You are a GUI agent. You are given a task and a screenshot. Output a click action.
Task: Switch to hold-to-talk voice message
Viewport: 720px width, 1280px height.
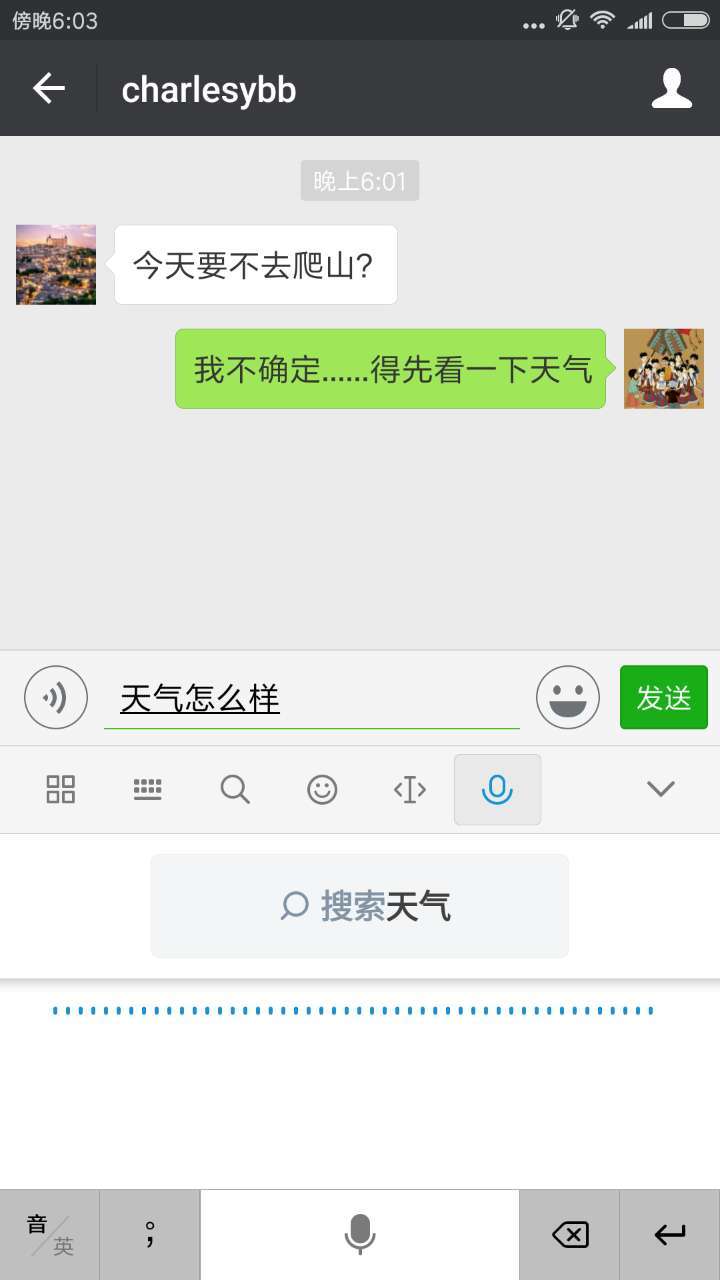coord(56,697)
